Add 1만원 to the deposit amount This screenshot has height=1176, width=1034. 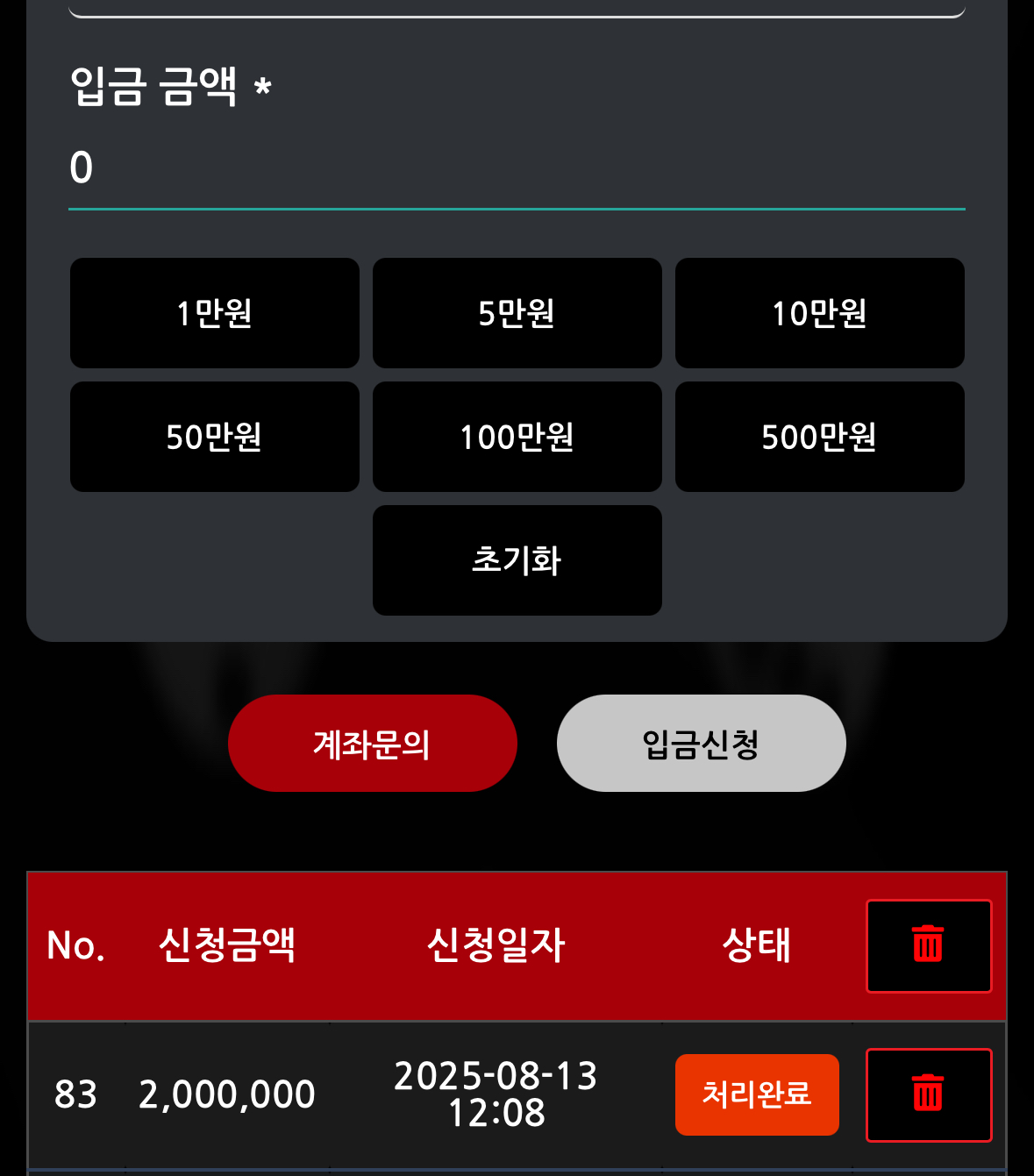215,313
